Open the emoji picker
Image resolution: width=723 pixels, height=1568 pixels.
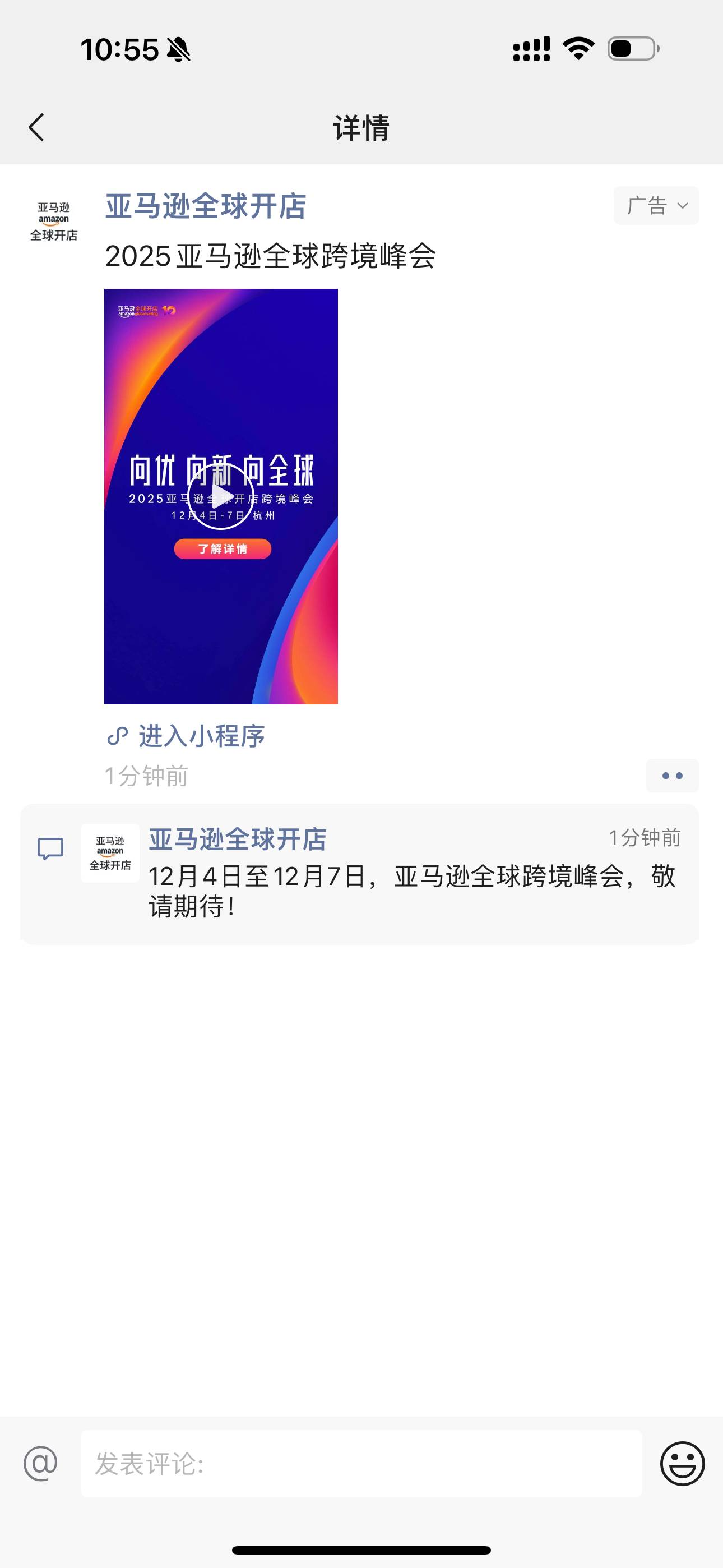coord(682,1464)
